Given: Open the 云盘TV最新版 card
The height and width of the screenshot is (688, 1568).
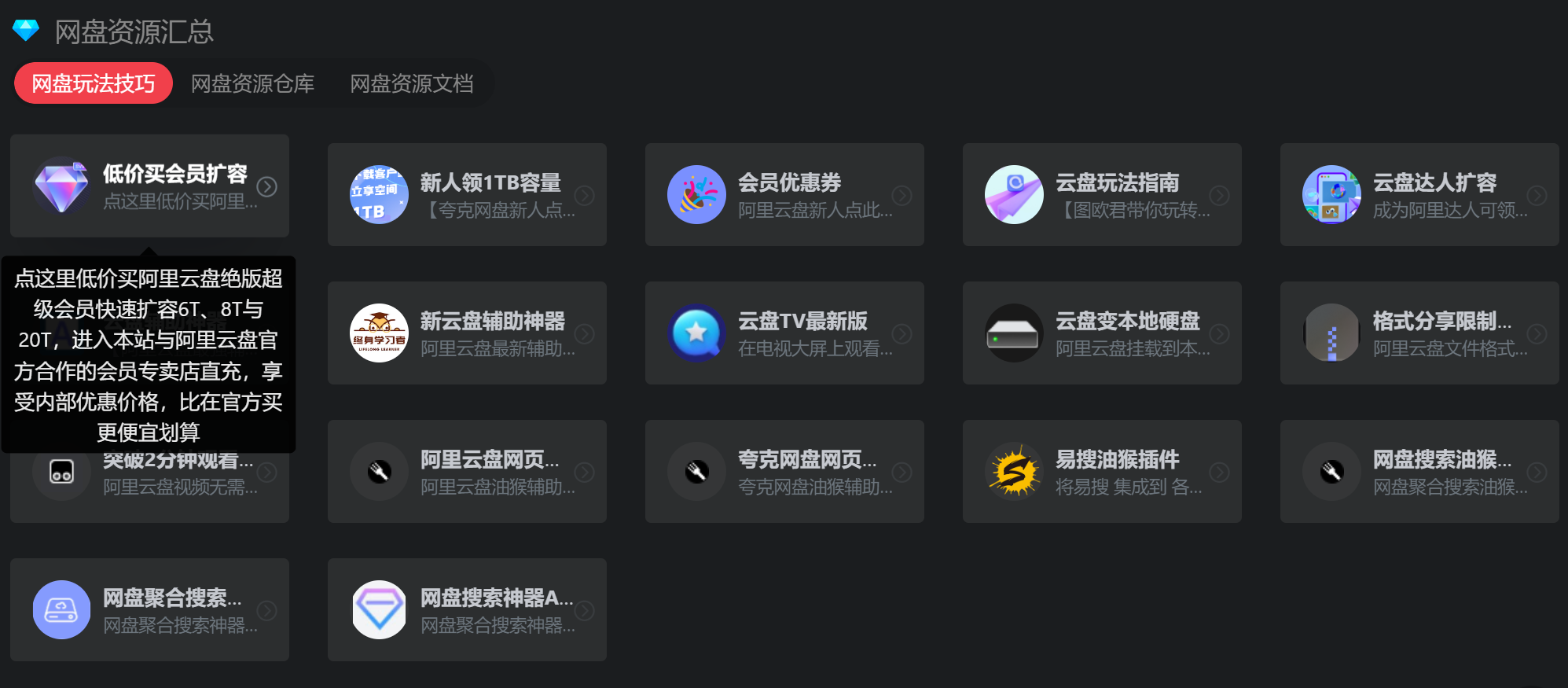Looking at the screenshot, I should (784, 333).
